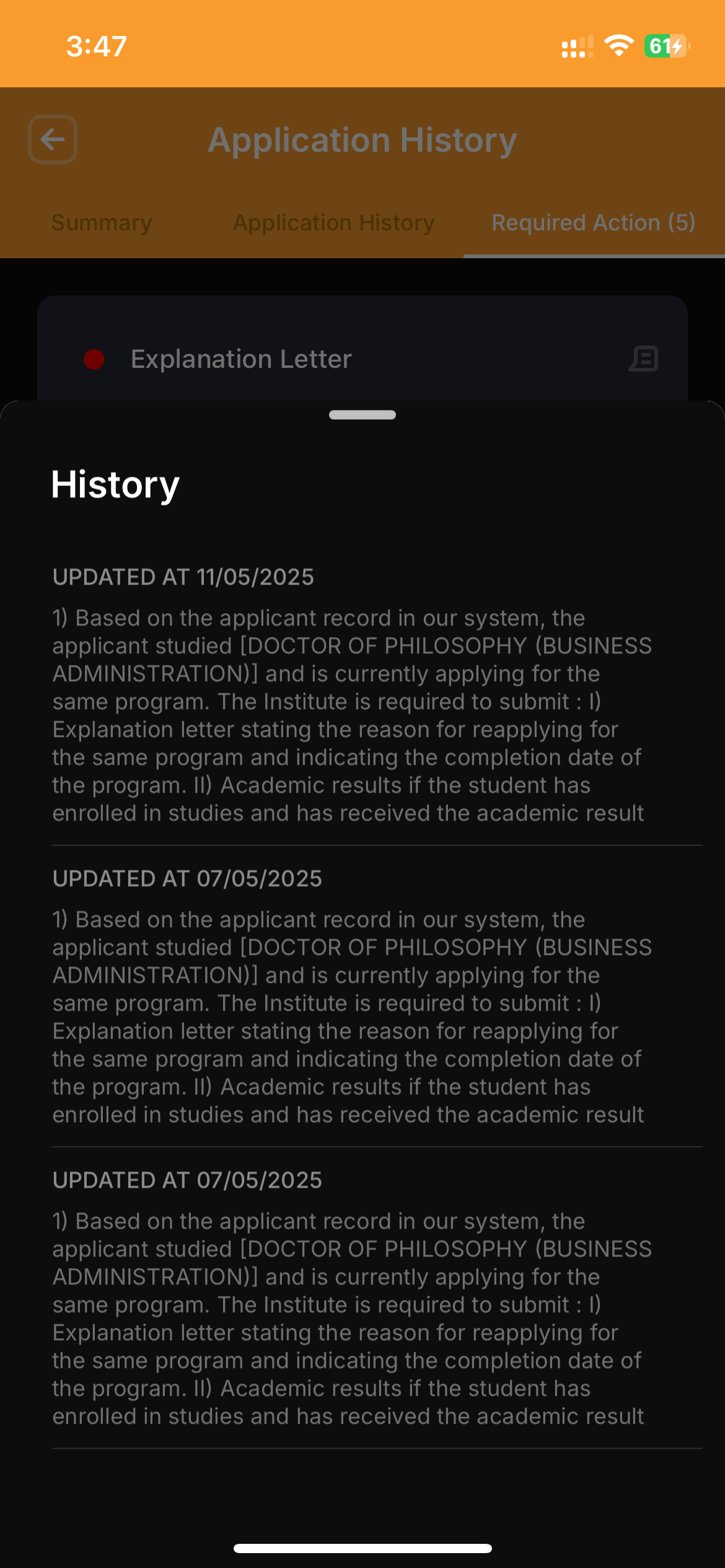Open the Application History tab
This screenshot has height=1568, width=725.
pos(333,223)
